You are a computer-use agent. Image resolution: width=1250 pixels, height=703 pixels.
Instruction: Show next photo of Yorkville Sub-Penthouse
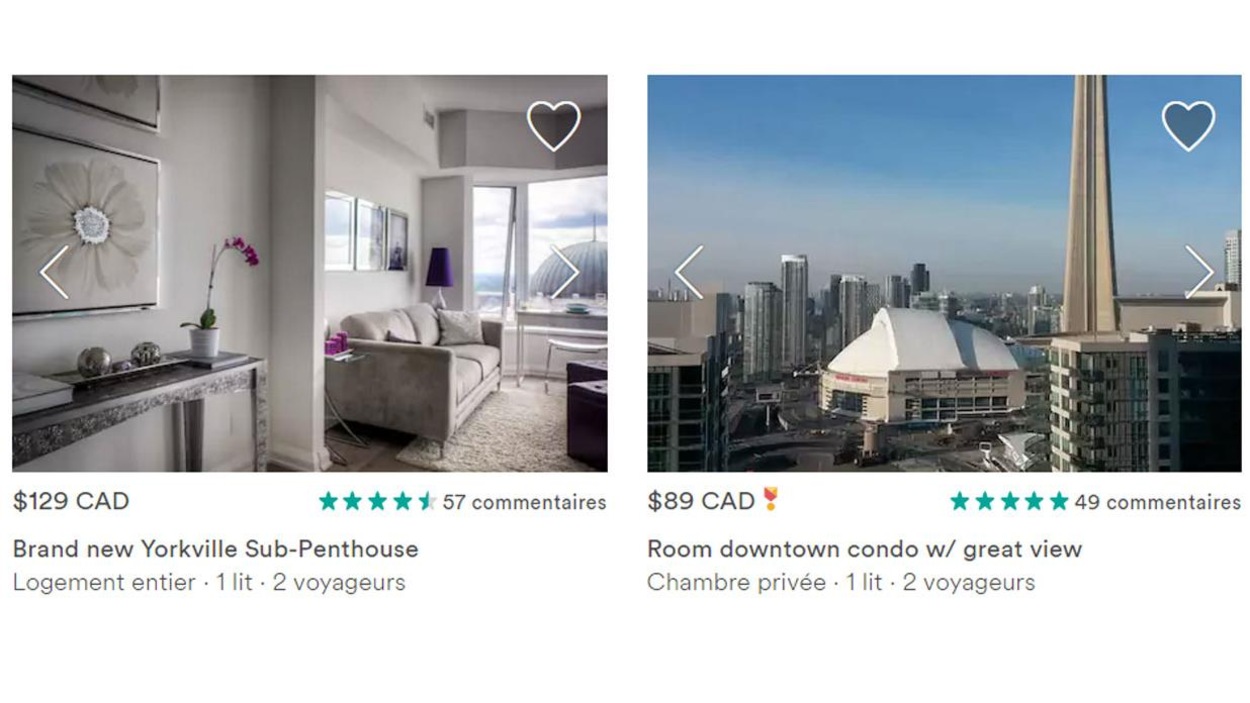[565, 272]
